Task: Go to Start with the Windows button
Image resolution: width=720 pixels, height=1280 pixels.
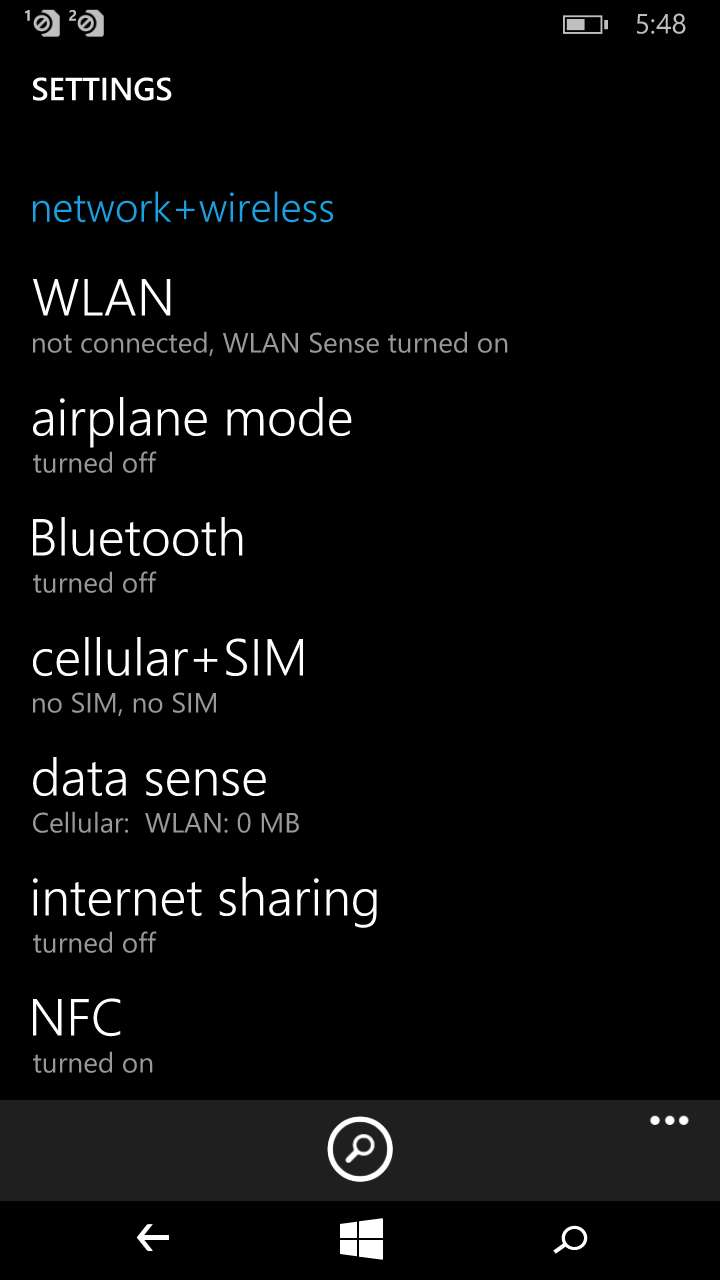Action: tap(361, 1240)
